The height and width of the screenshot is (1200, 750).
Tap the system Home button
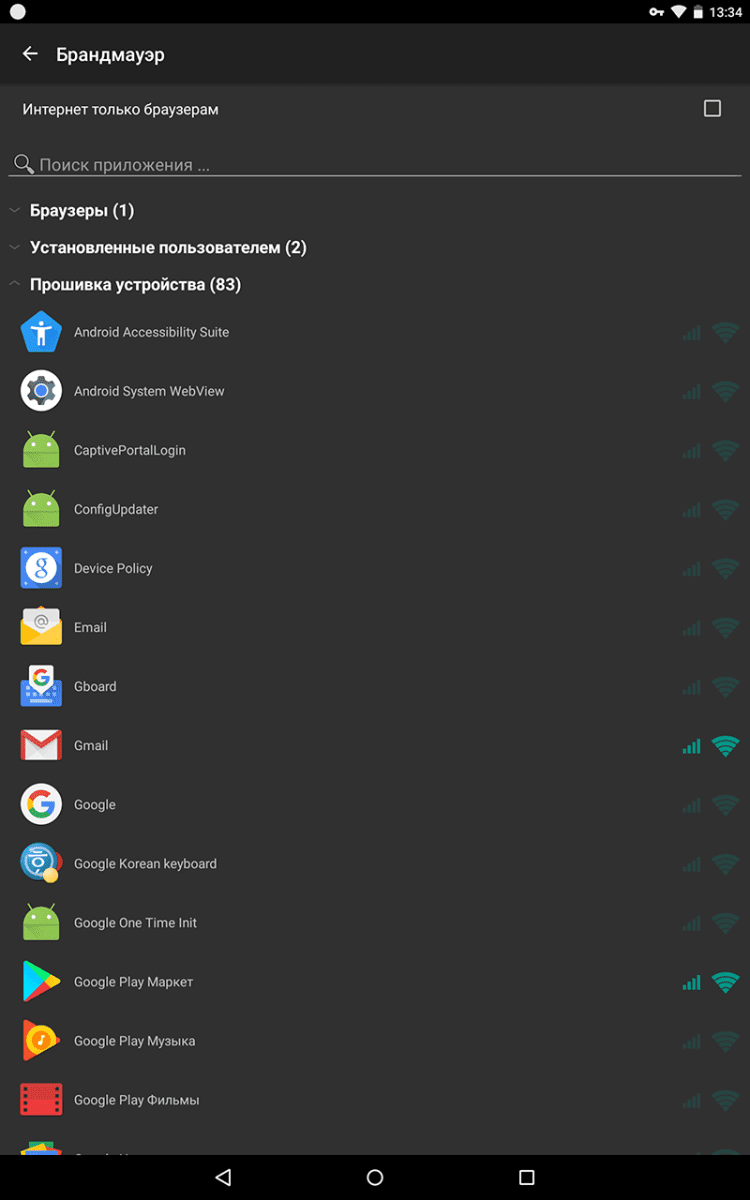[375, 1178]
